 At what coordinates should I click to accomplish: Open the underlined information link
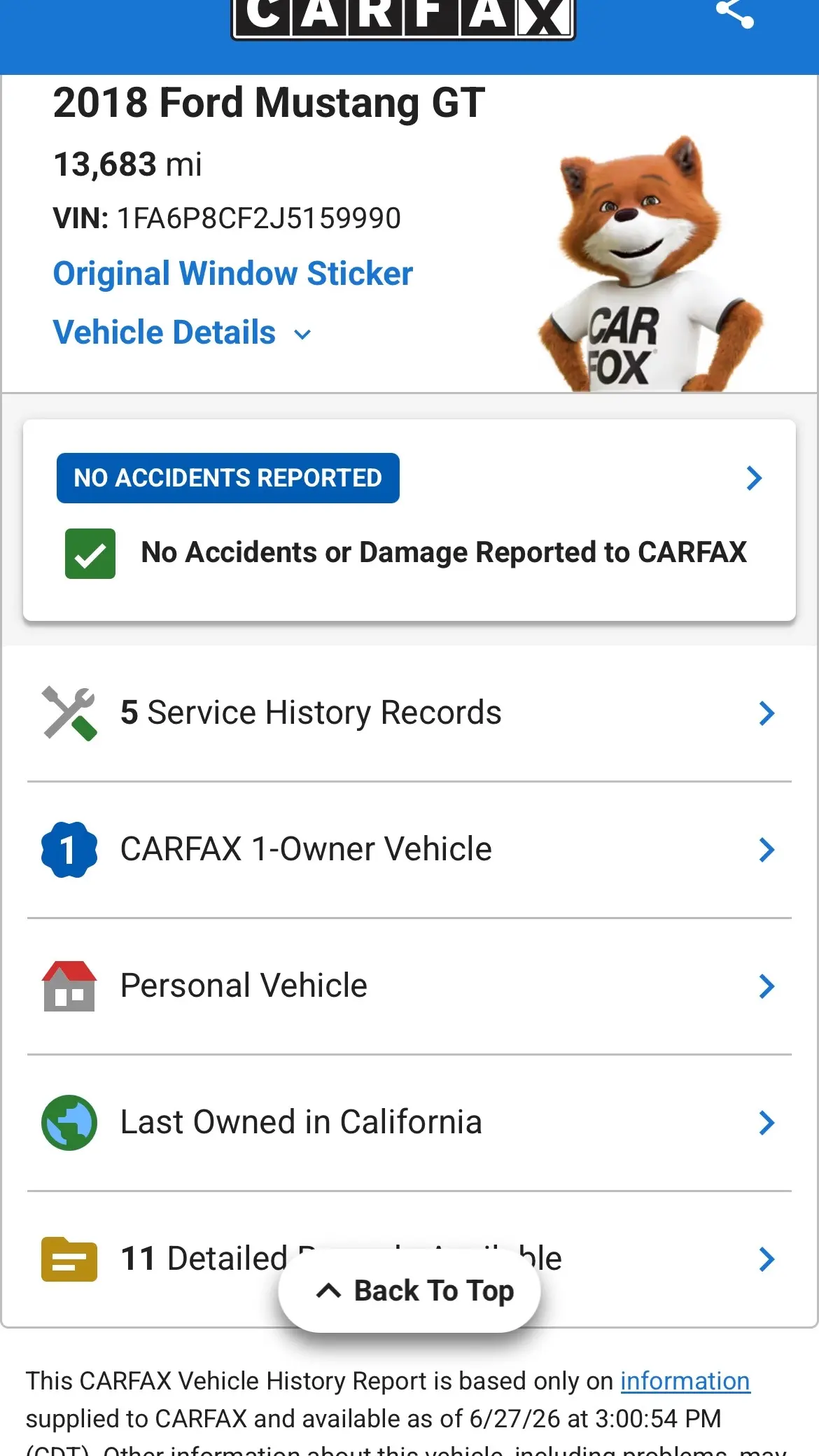click(x=685, y=1381)
